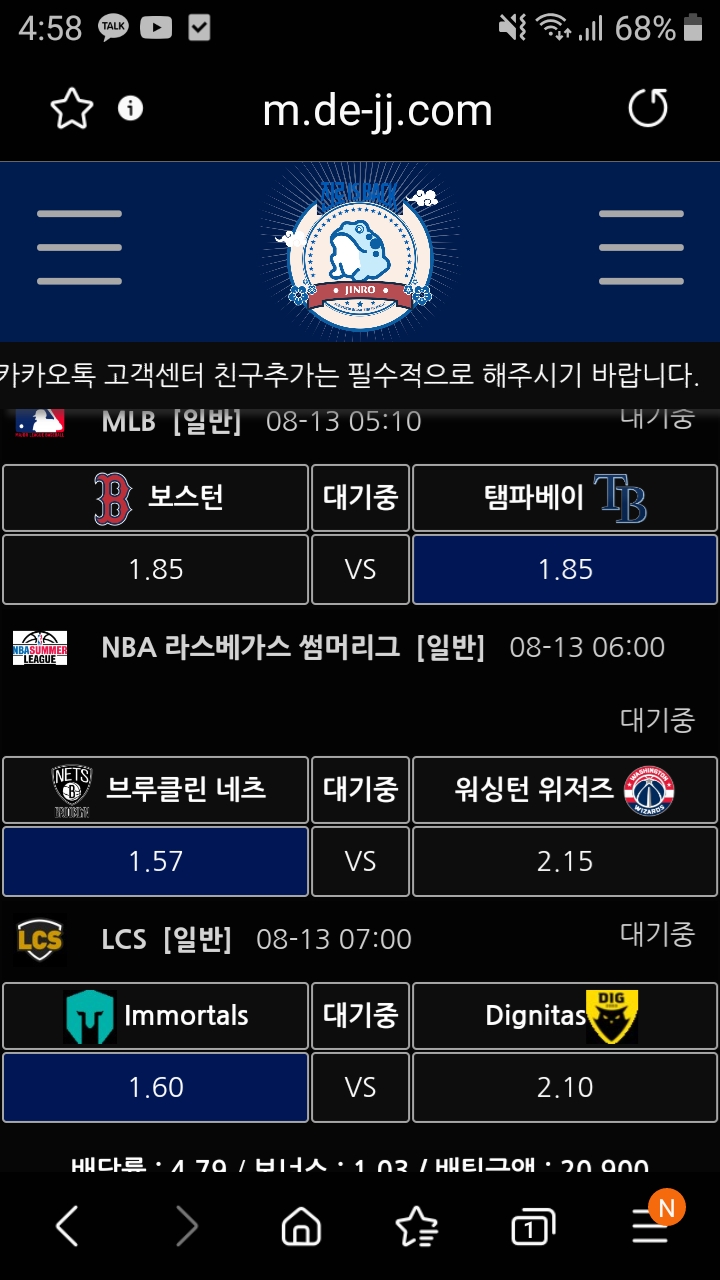Open the browser's bottom menu
Screen dimensions: 720x1280
point(650,1226)
